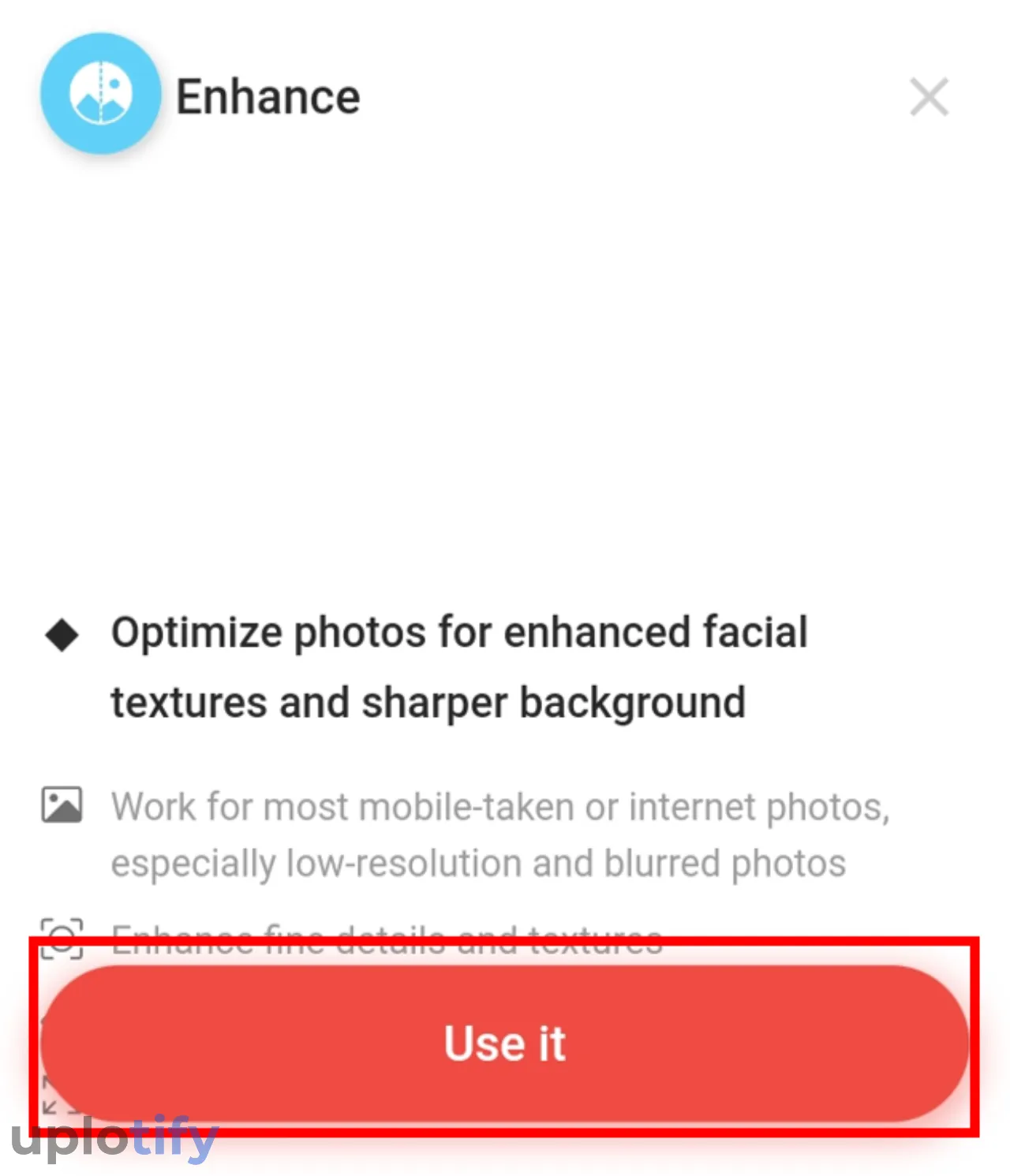Tap the red Use it button
This screenshot has width=1010, height=1176.
pyautogui.click(x=504, y=1043)
